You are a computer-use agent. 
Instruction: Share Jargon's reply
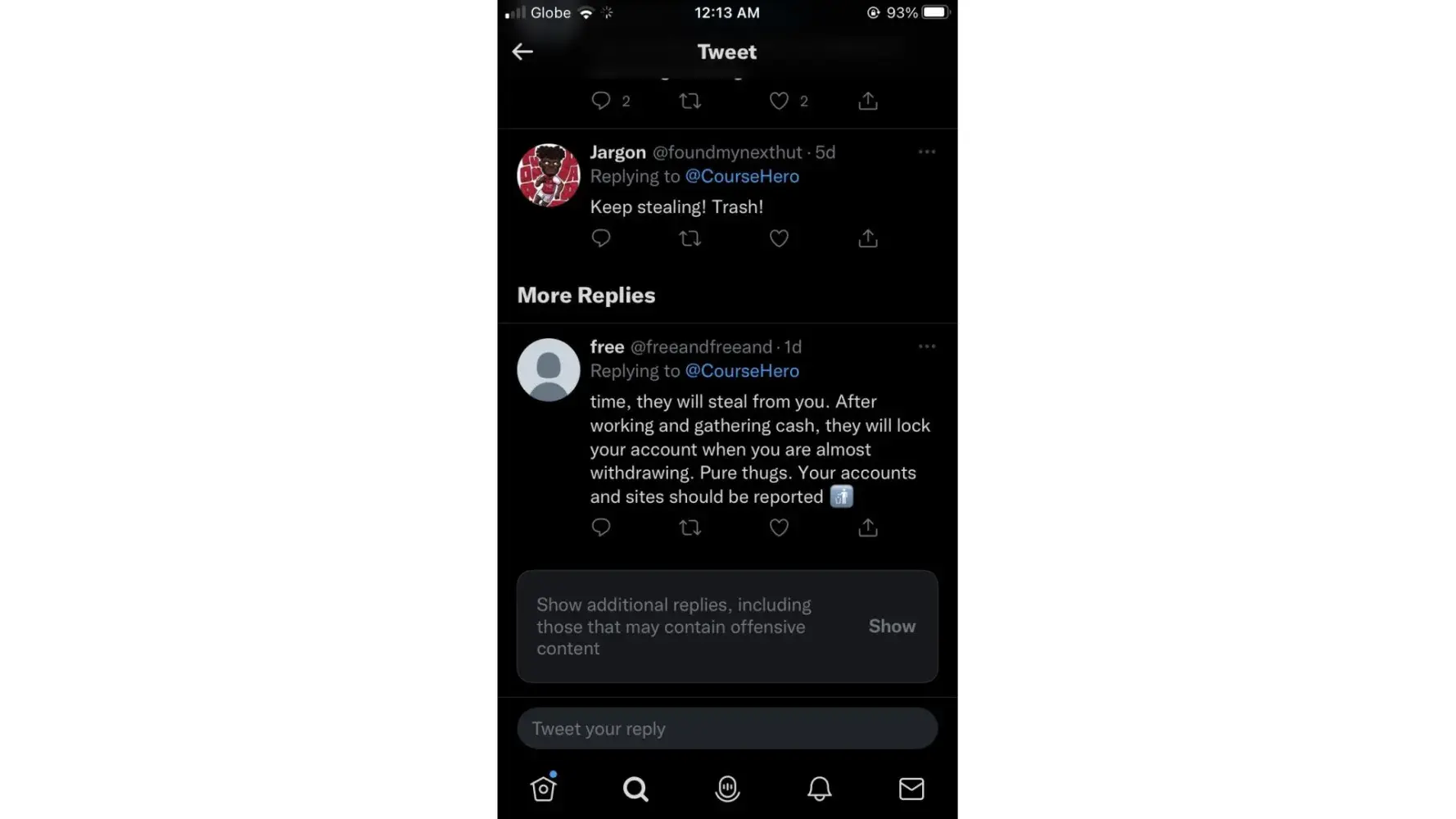(868, 238)
